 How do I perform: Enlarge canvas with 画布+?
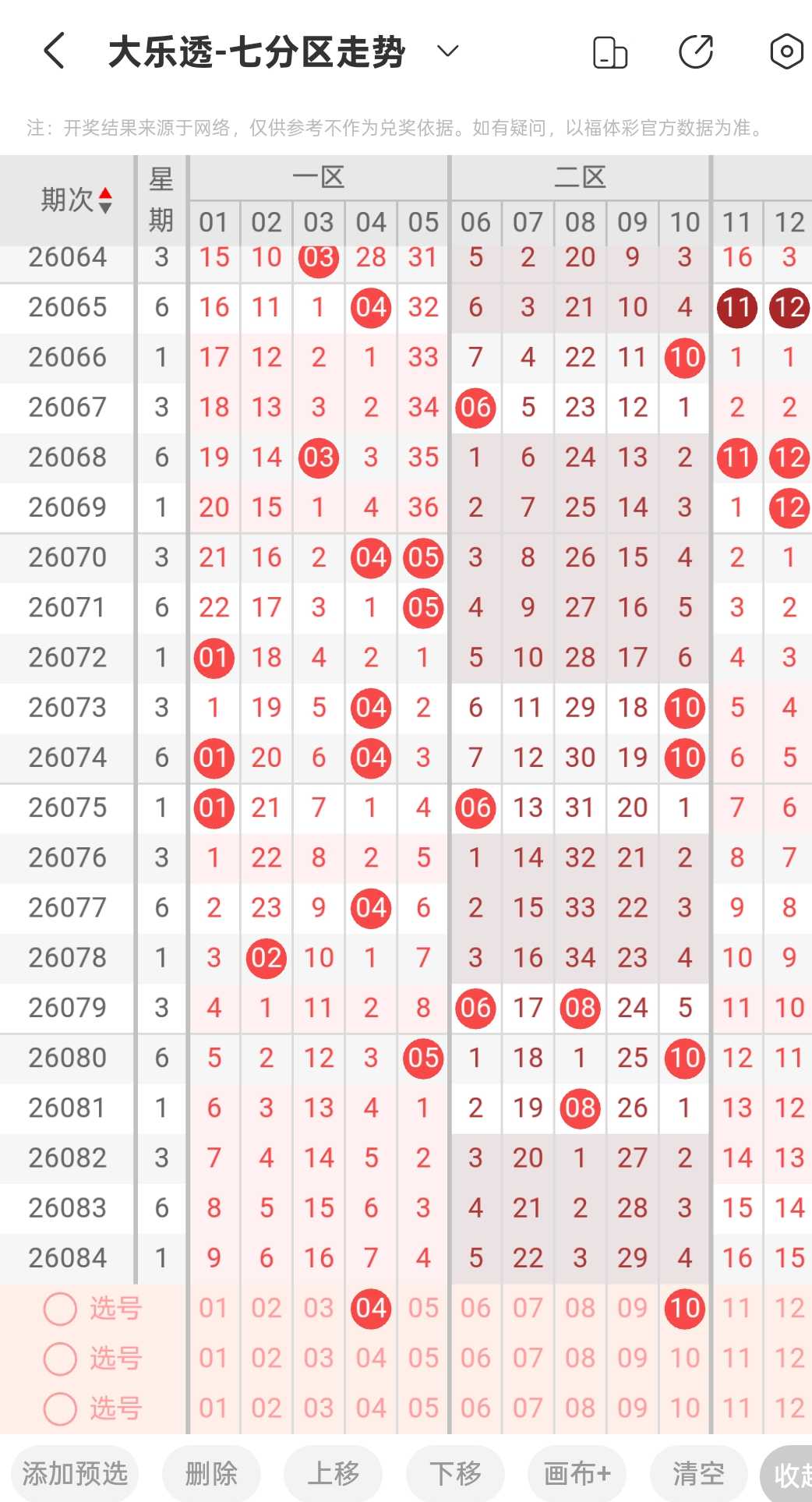pyautogui.click(x=577, y=1473)
